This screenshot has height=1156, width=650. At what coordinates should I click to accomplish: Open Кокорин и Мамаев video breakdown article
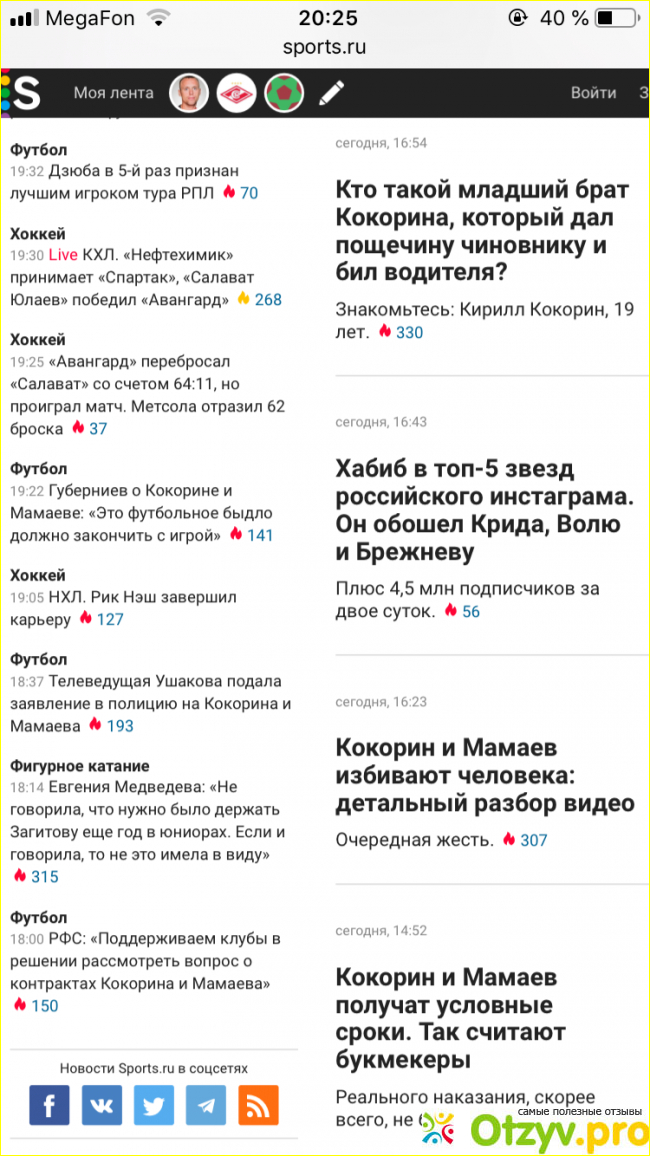[x=485, y=775]
